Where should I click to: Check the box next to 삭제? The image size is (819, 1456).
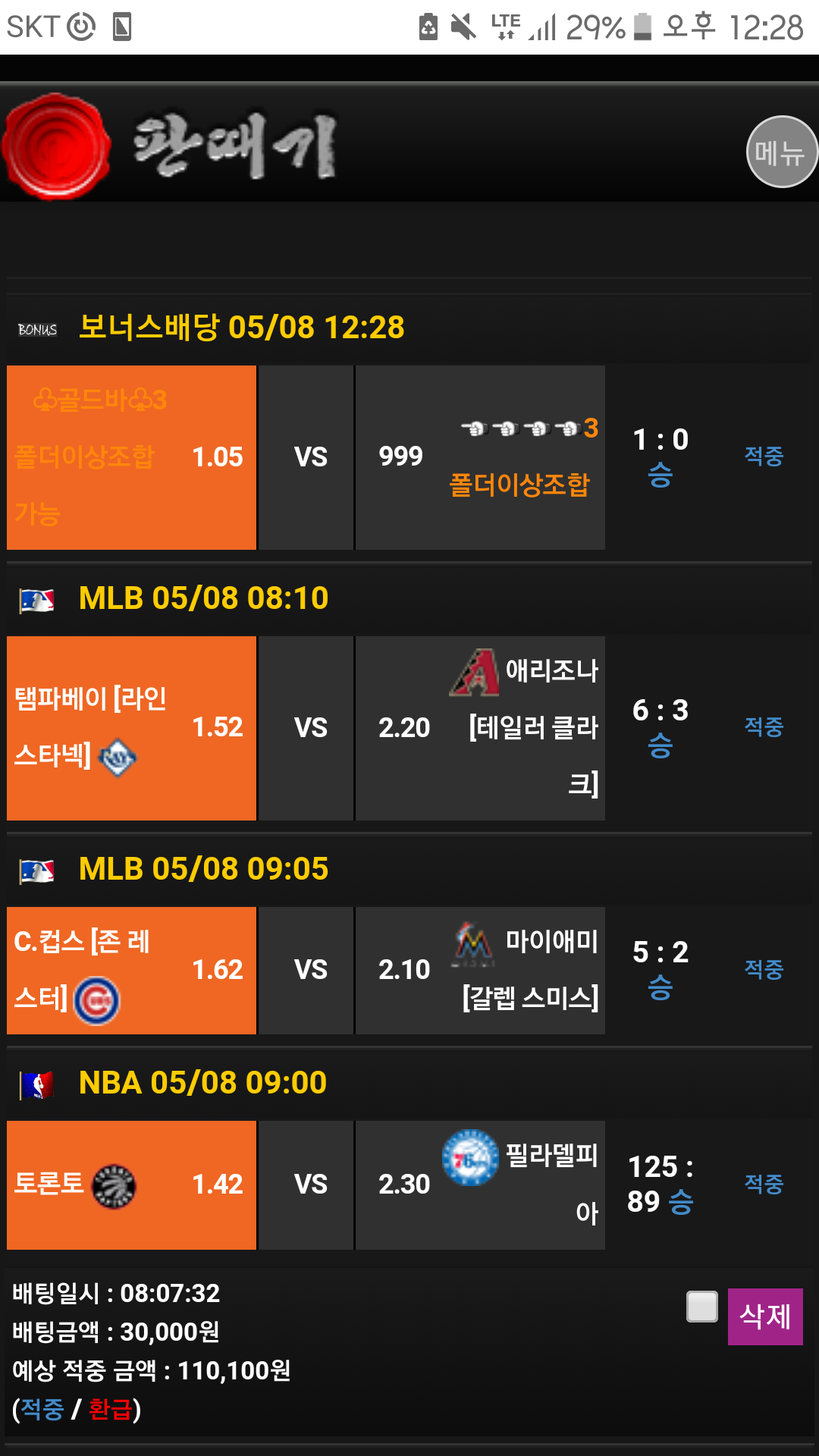[701, 1307]
